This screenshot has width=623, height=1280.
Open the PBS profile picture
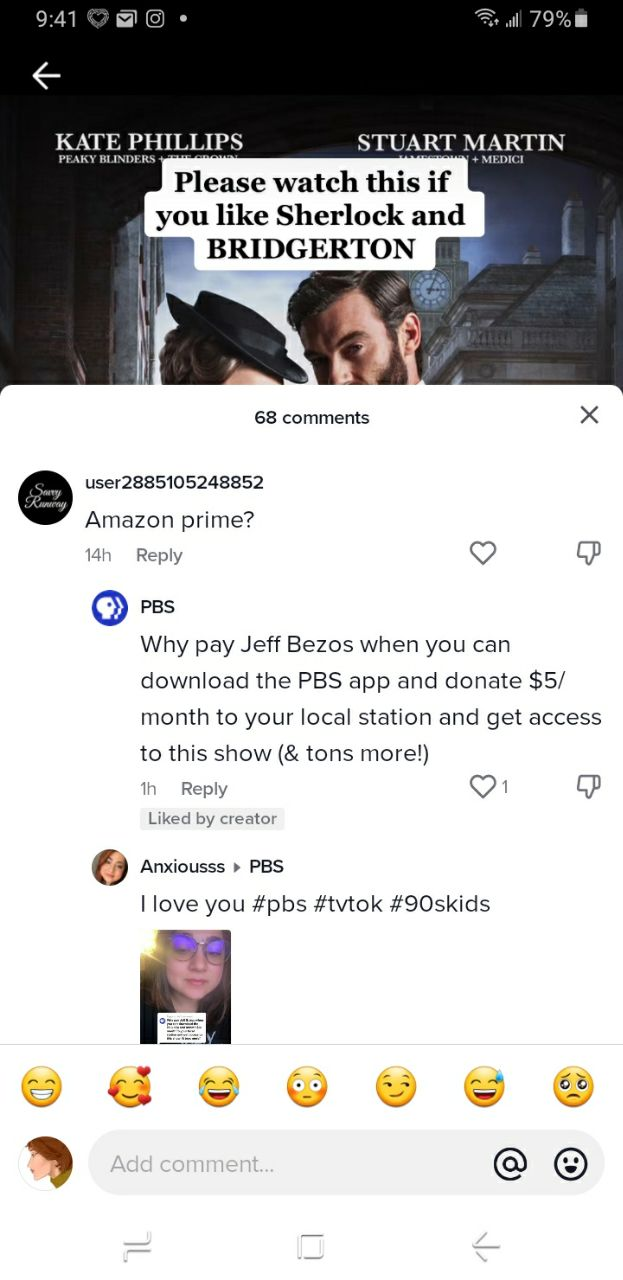pos(110,609)
